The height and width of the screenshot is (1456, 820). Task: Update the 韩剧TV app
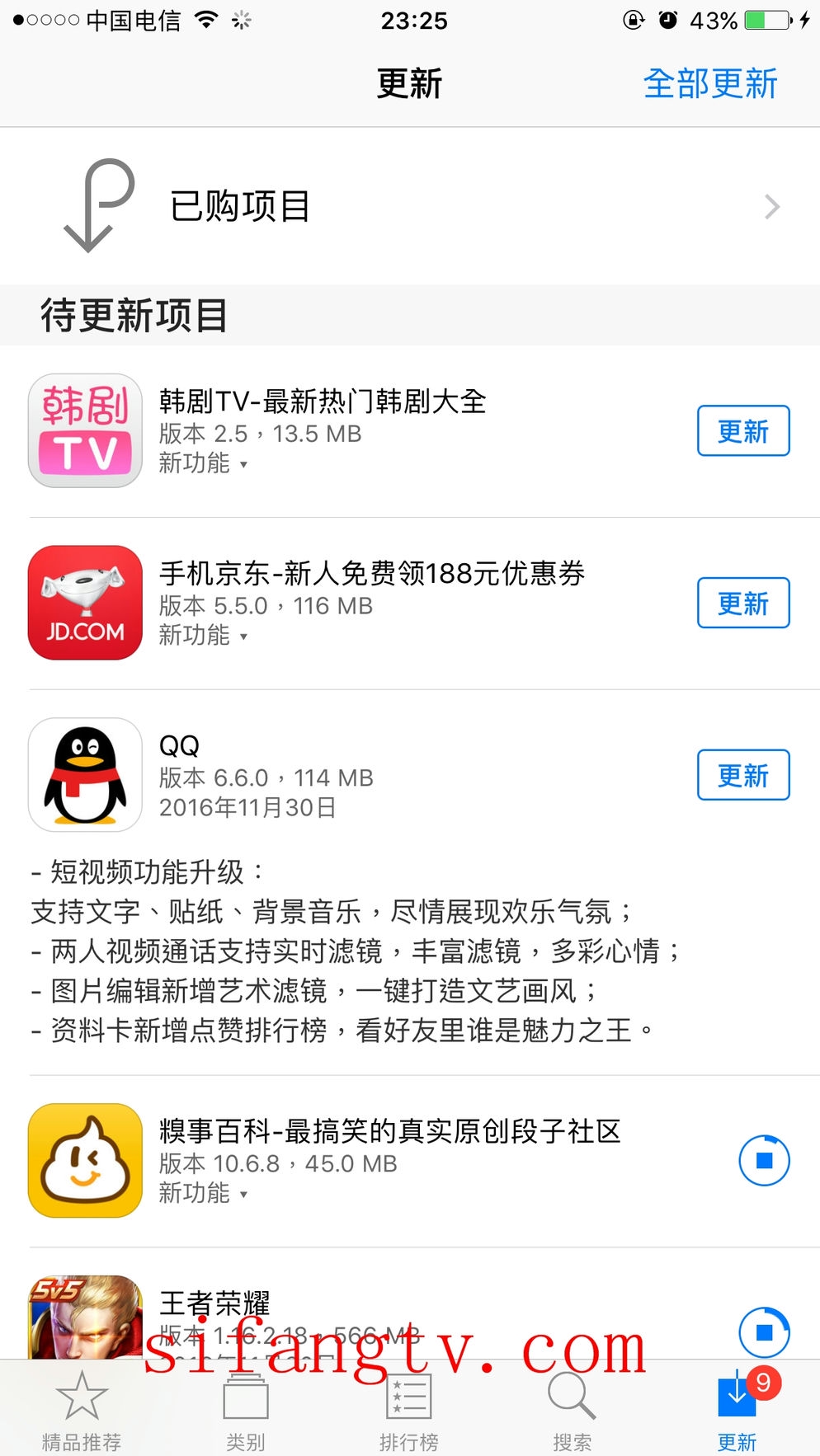coord(742,431)
